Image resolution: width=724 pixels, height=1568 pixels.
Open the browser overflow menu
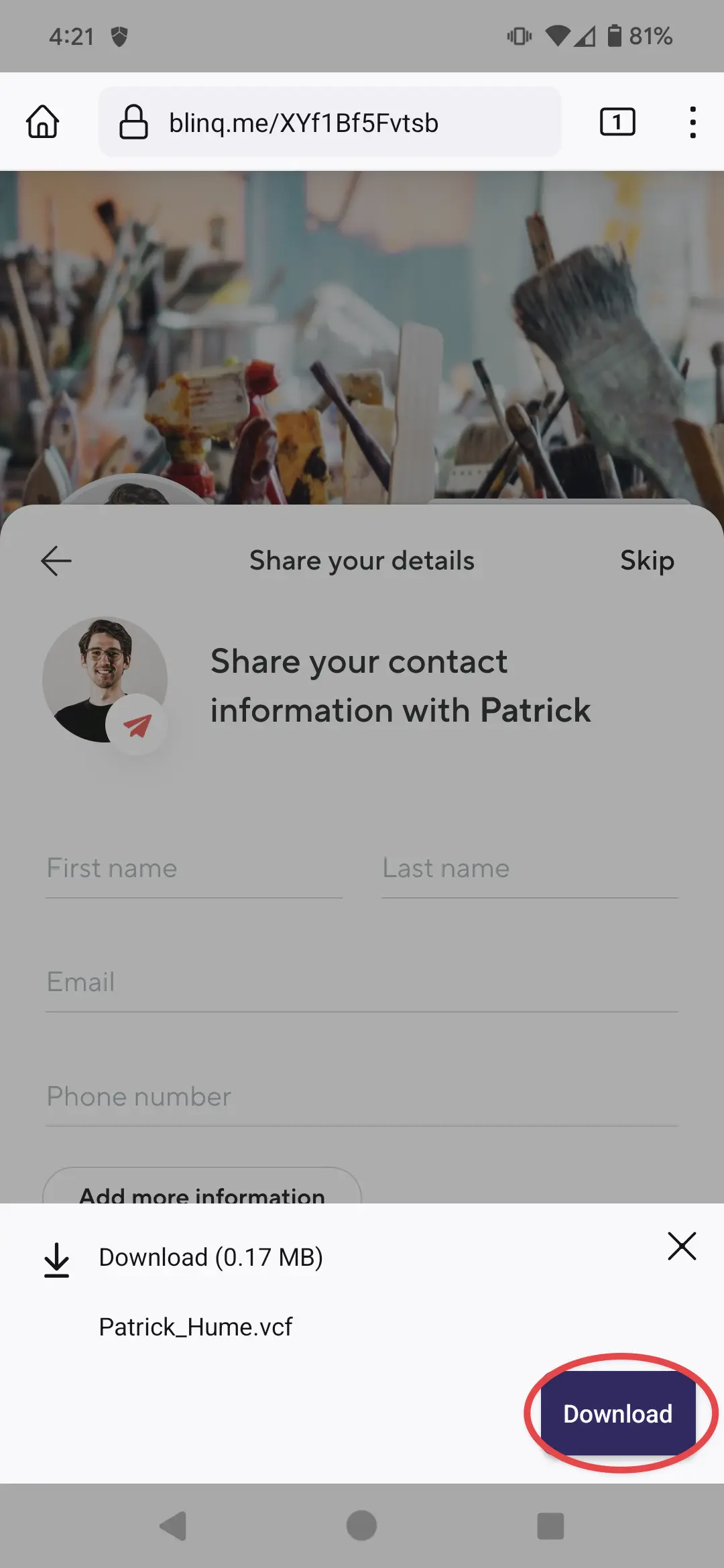point(692,122)
